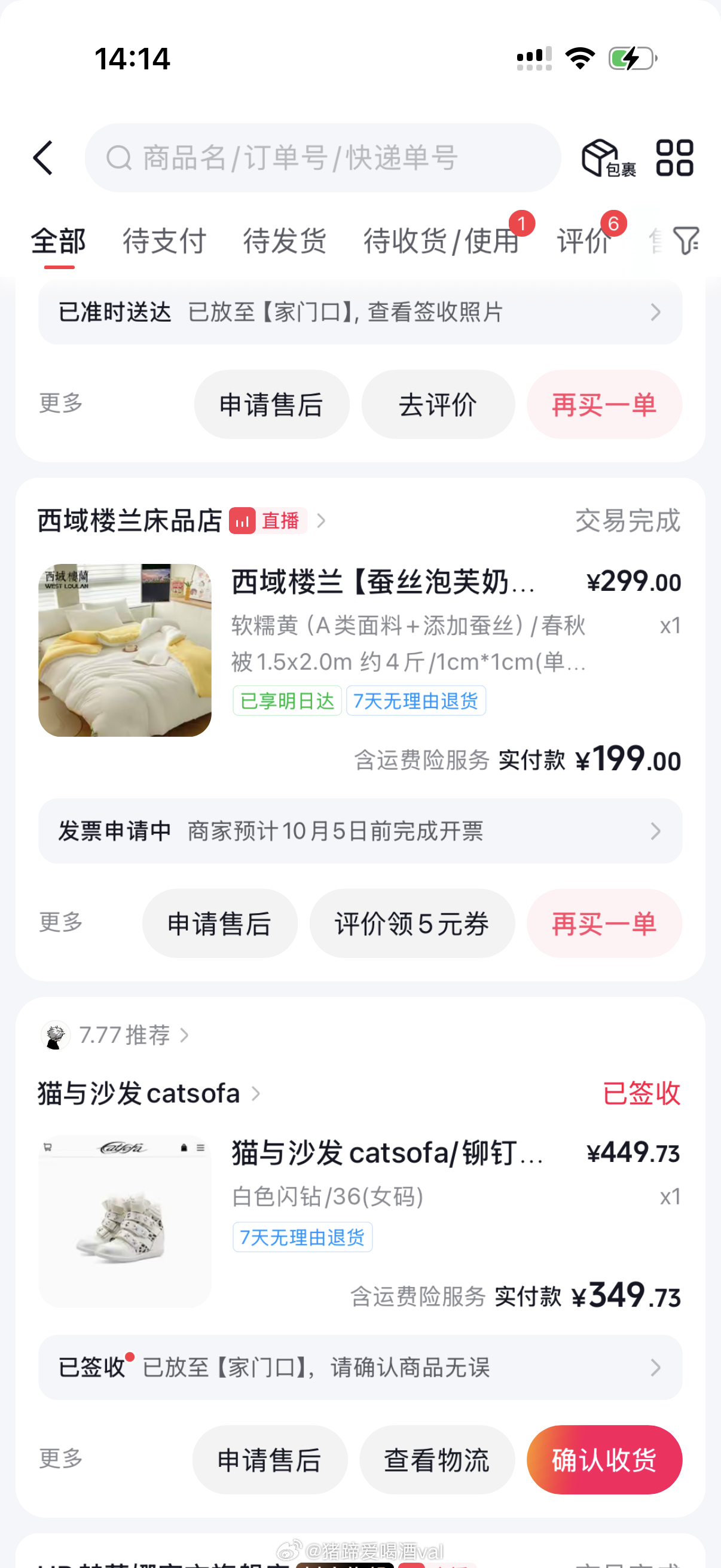The image size is (721, 1568).
Task: Tap 再买一单 for the 西域楼兰 order
Action: point(604,923)
